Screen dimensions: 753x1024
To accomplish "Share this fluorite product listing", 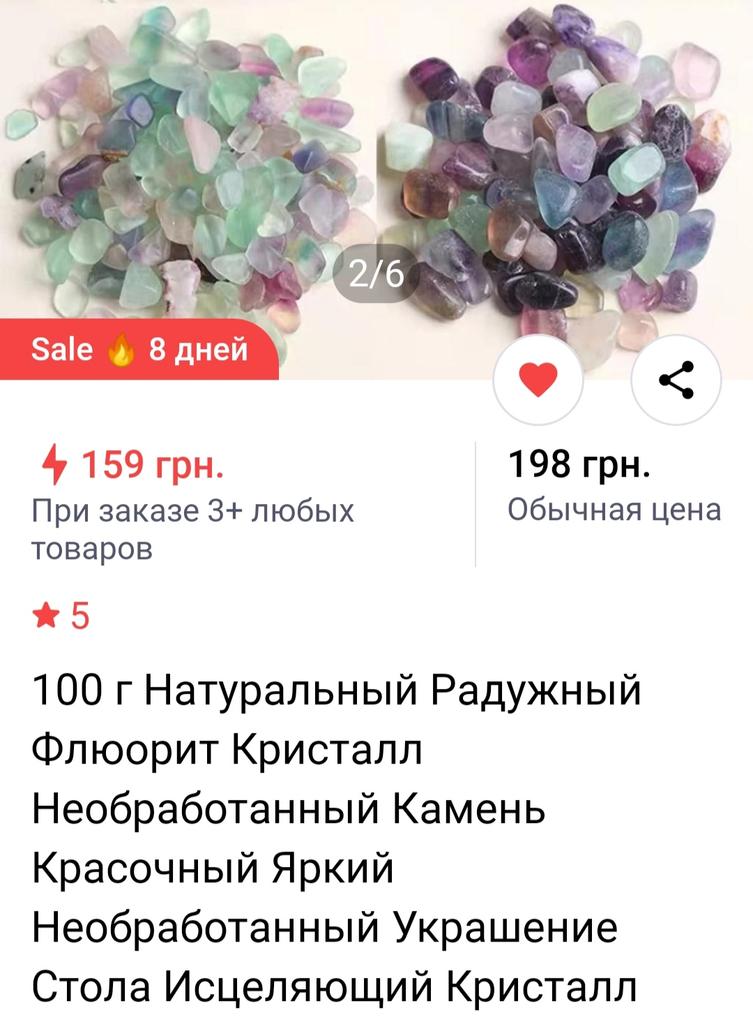I will [x=676, y=379].
